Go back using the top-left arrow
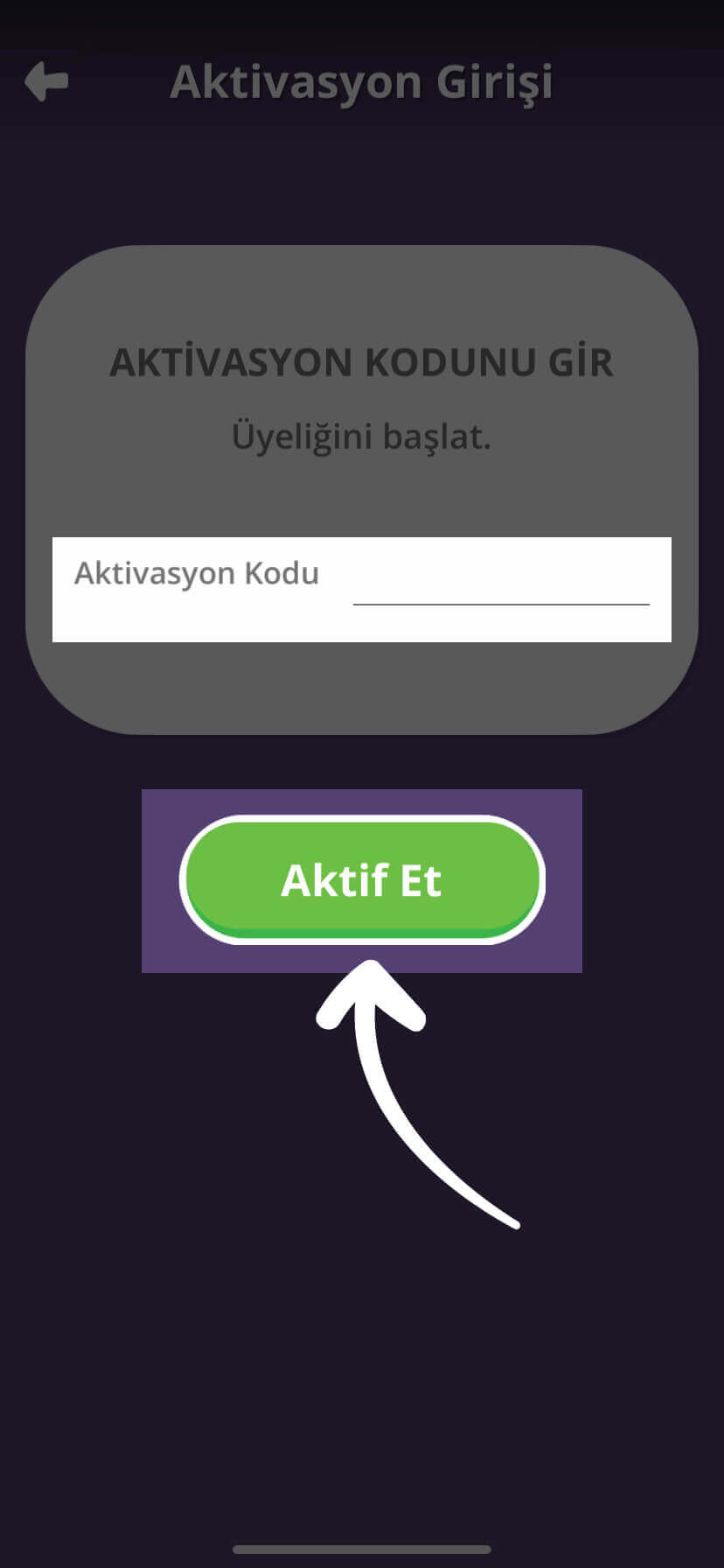The image size is (724, 1568). (x=46, y=82)
